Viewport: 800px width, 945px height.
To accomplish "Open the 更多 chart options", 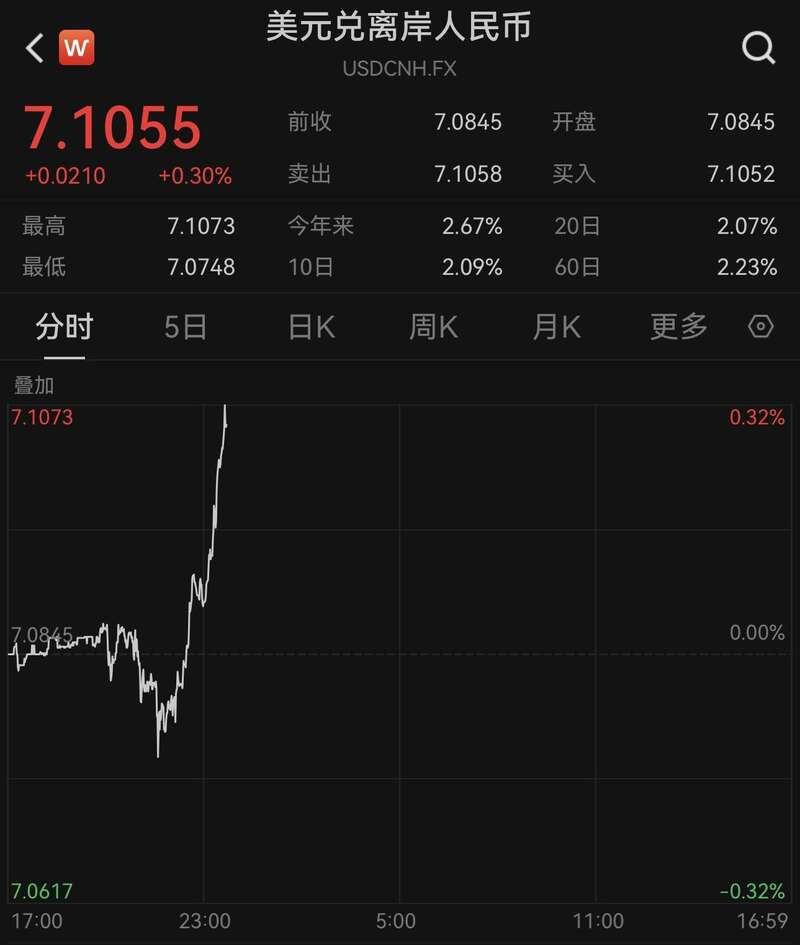I will tap(679, 327).
